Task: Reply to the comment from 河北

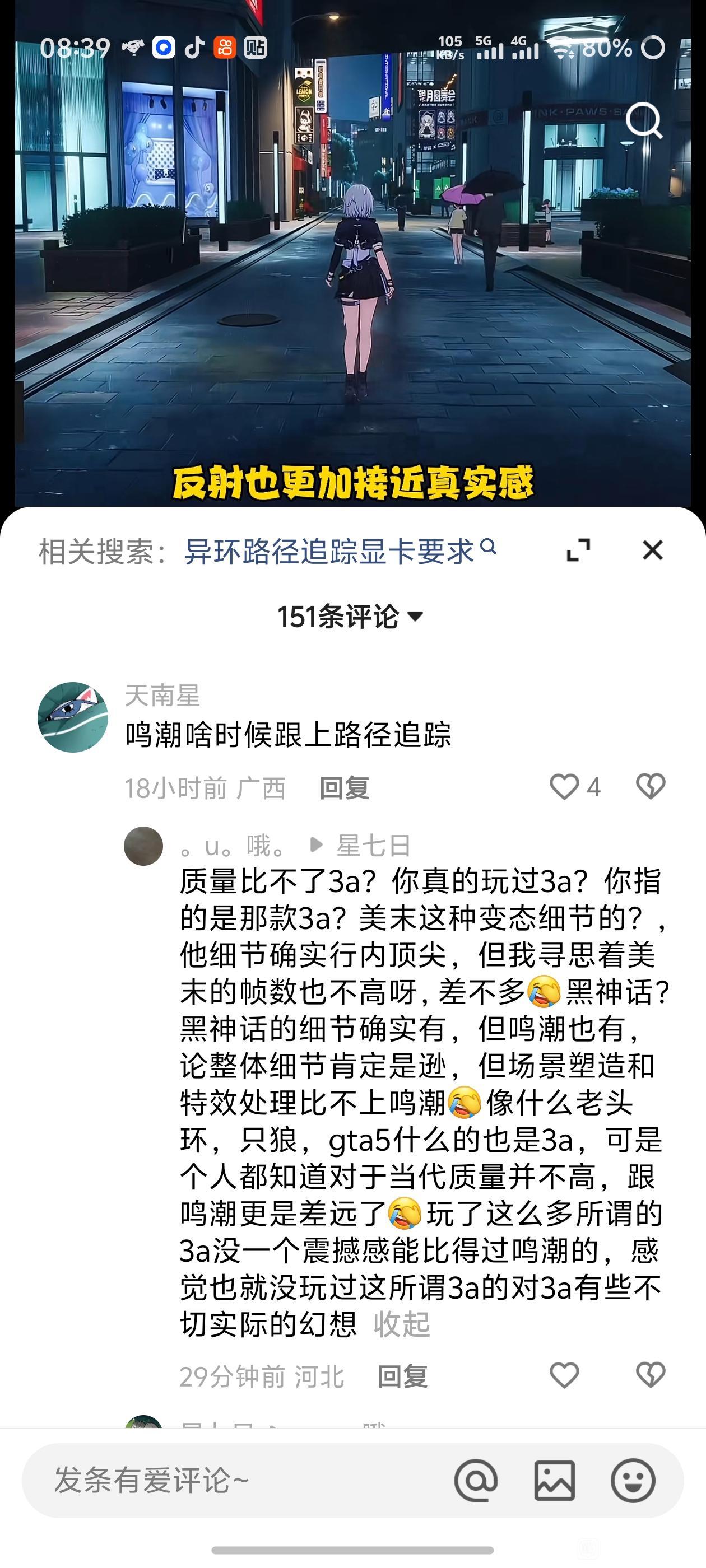Action: [402, 1377]
